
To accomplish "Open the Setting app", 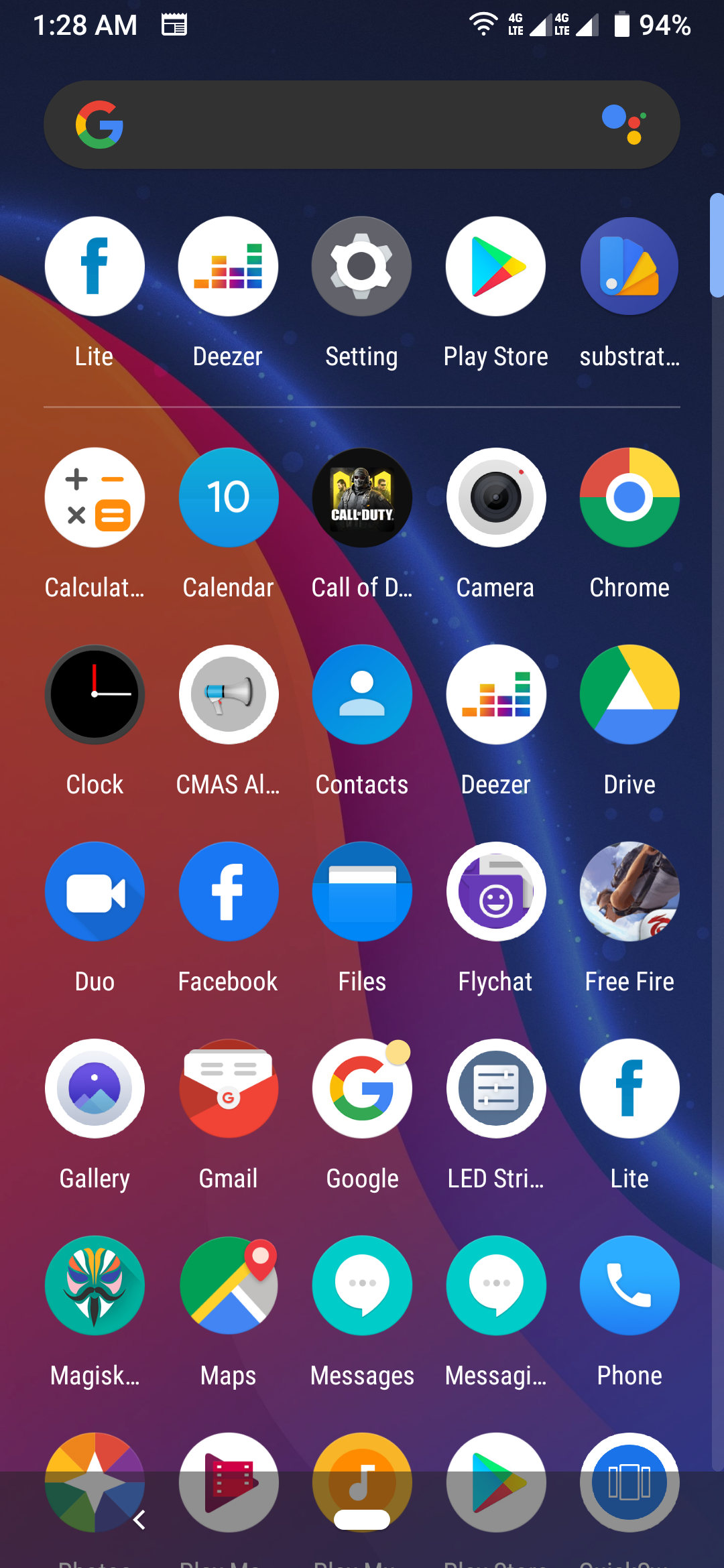I will click(361, 267).
